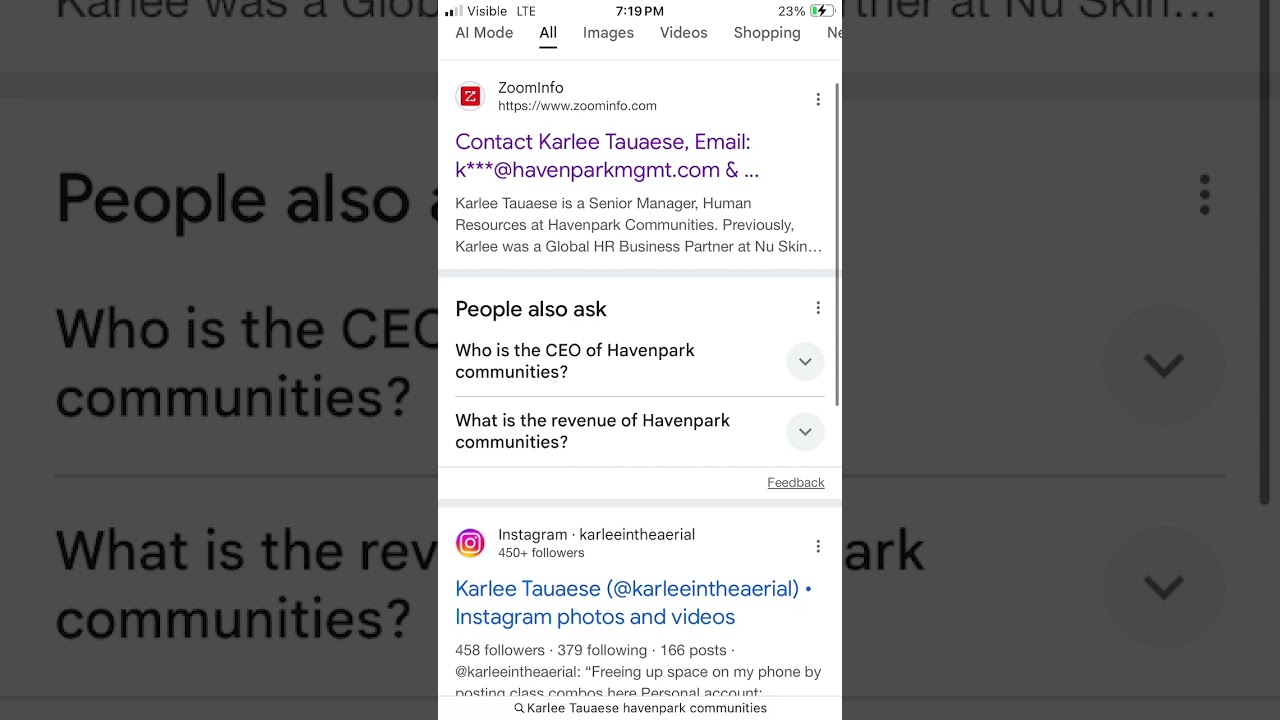Switch to the AI Mode tab
The height and width of the screenshot is (720, 1280).
coord(484,33)
